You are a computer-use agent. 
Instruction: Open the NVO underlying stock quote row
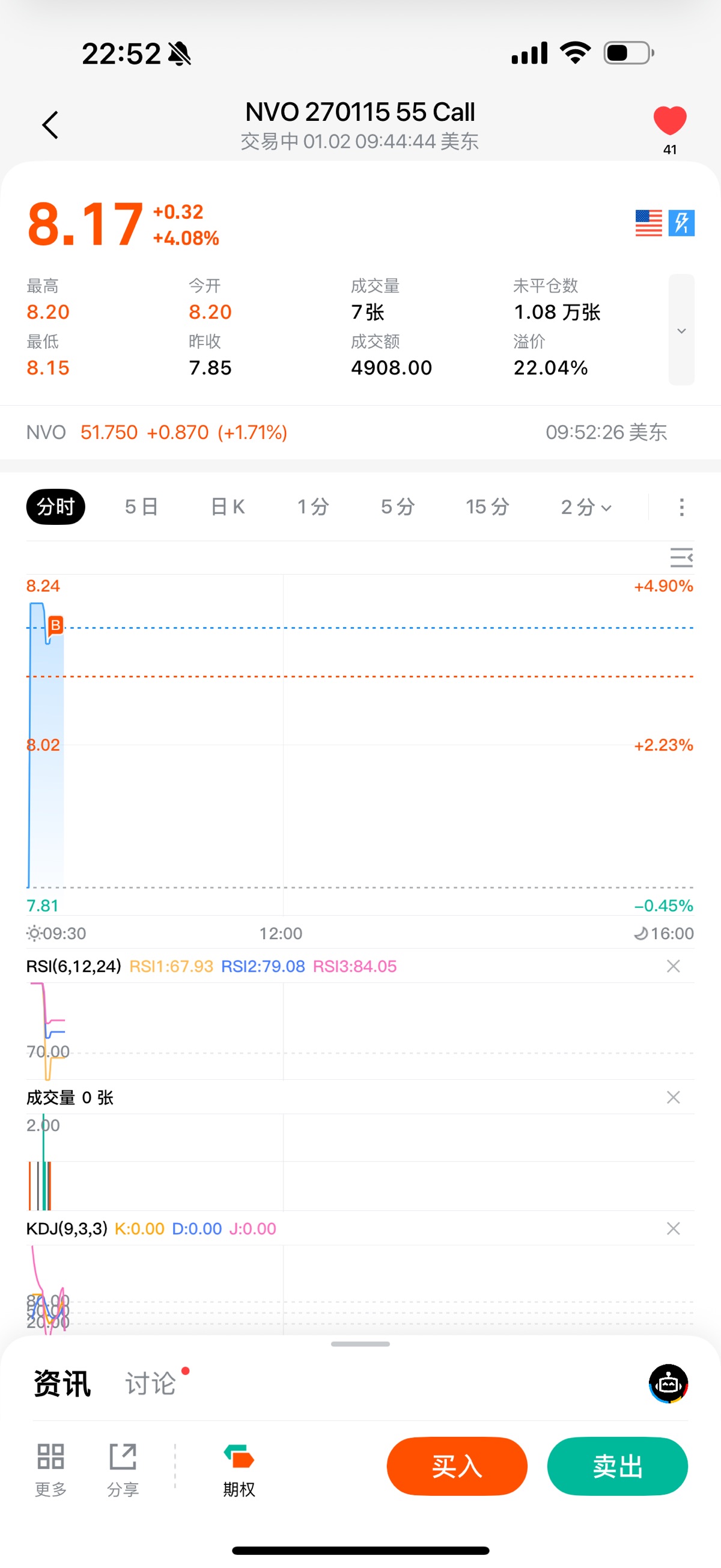[360, 432]
